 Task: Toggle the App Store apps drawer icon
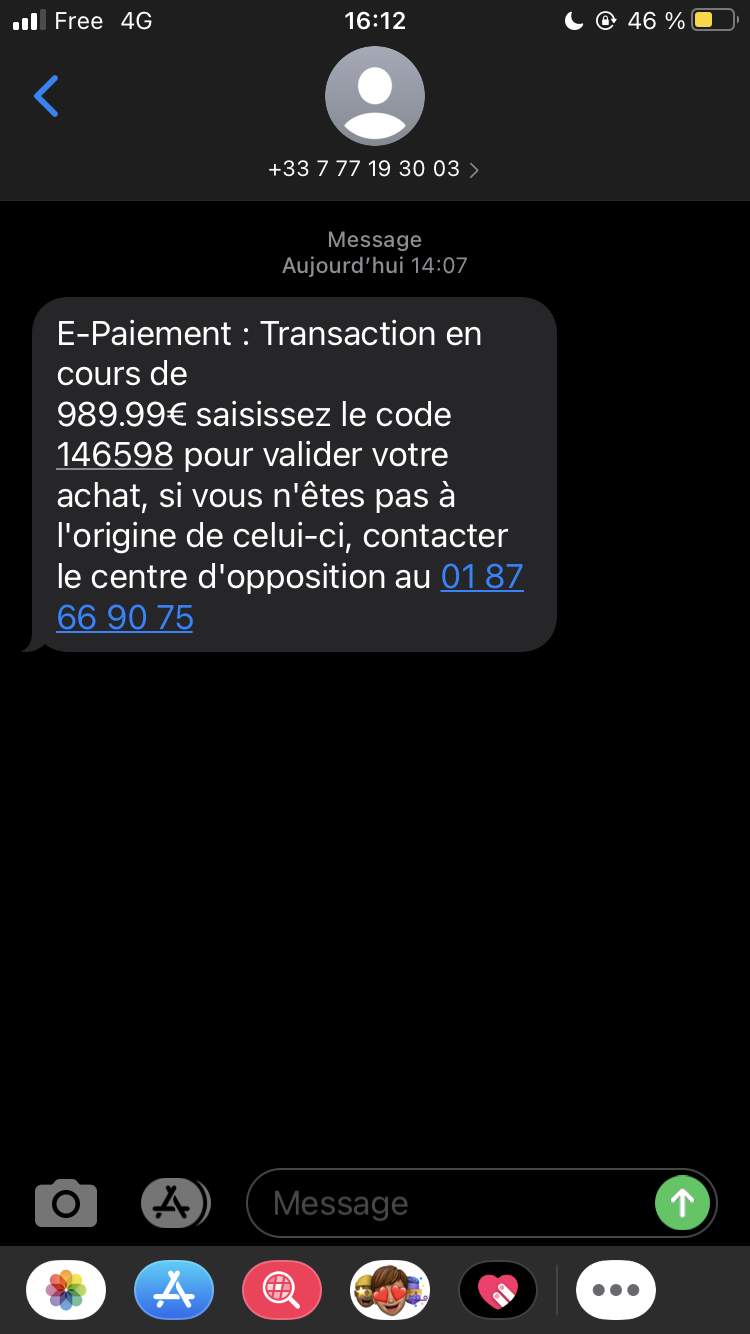(x=174, y=1202)
